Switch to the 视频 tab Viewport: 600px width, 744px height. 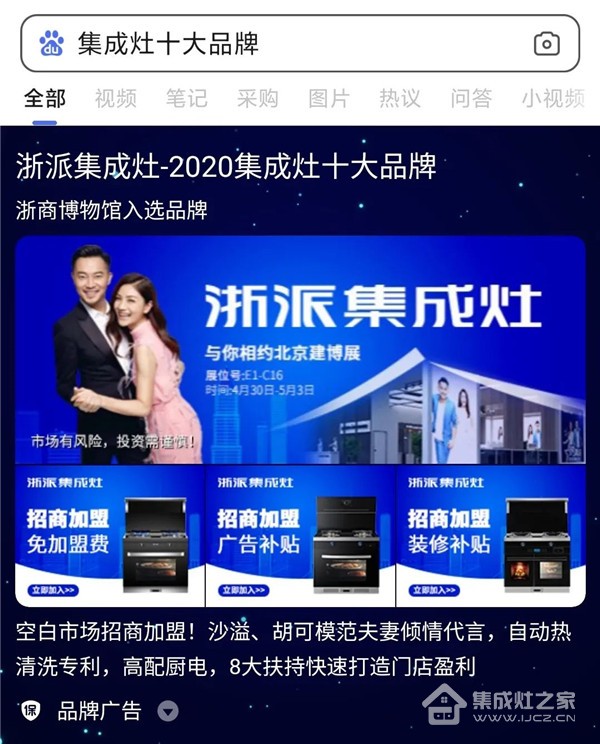pos(115,98)
